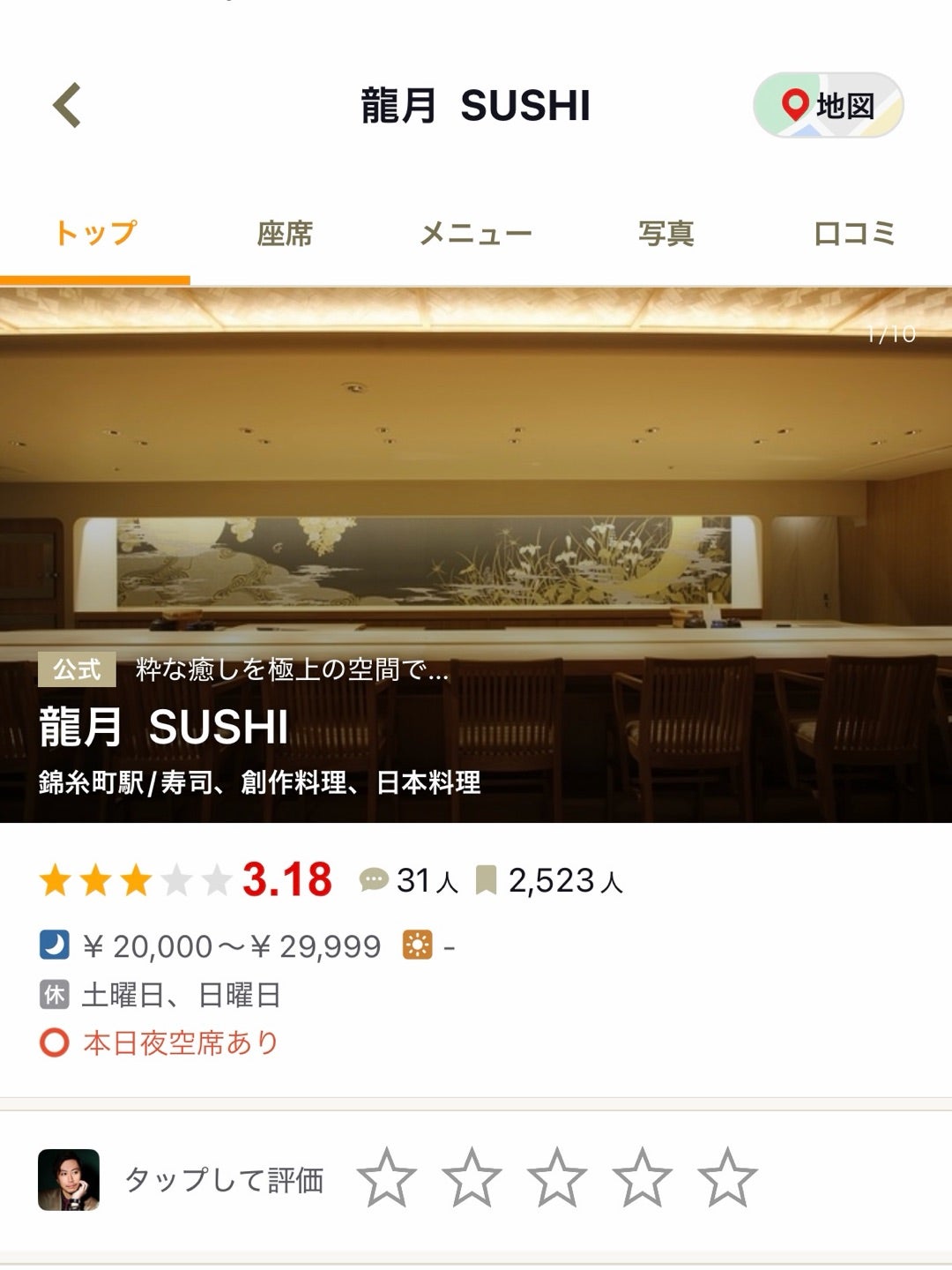Viewport: 952px width, 1270px height.
Task: Switch to the 座席 tab
Action: (285, 234)
